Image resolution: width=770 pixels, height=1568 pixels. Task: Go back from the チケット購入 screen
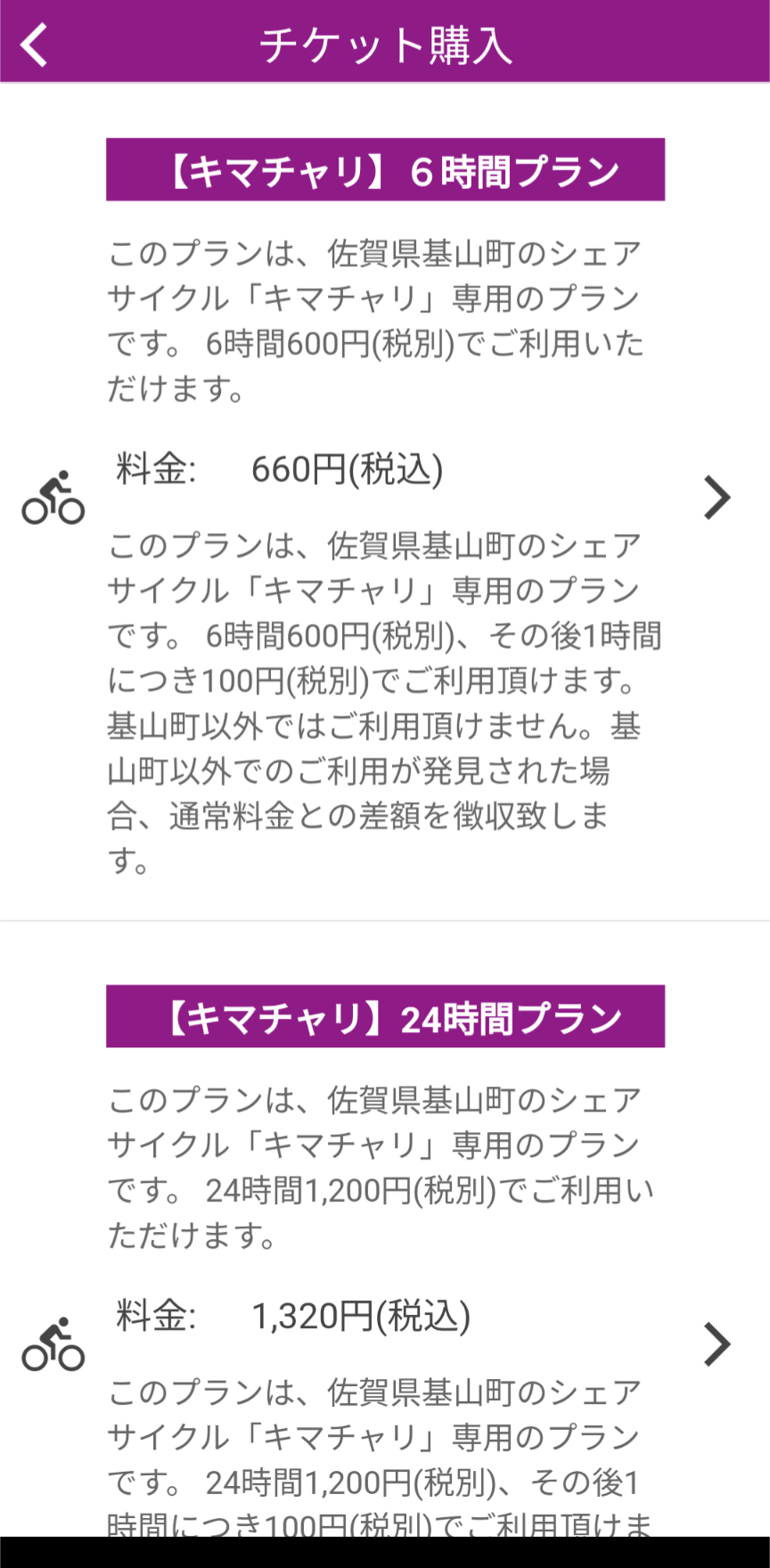pos(35,45)
